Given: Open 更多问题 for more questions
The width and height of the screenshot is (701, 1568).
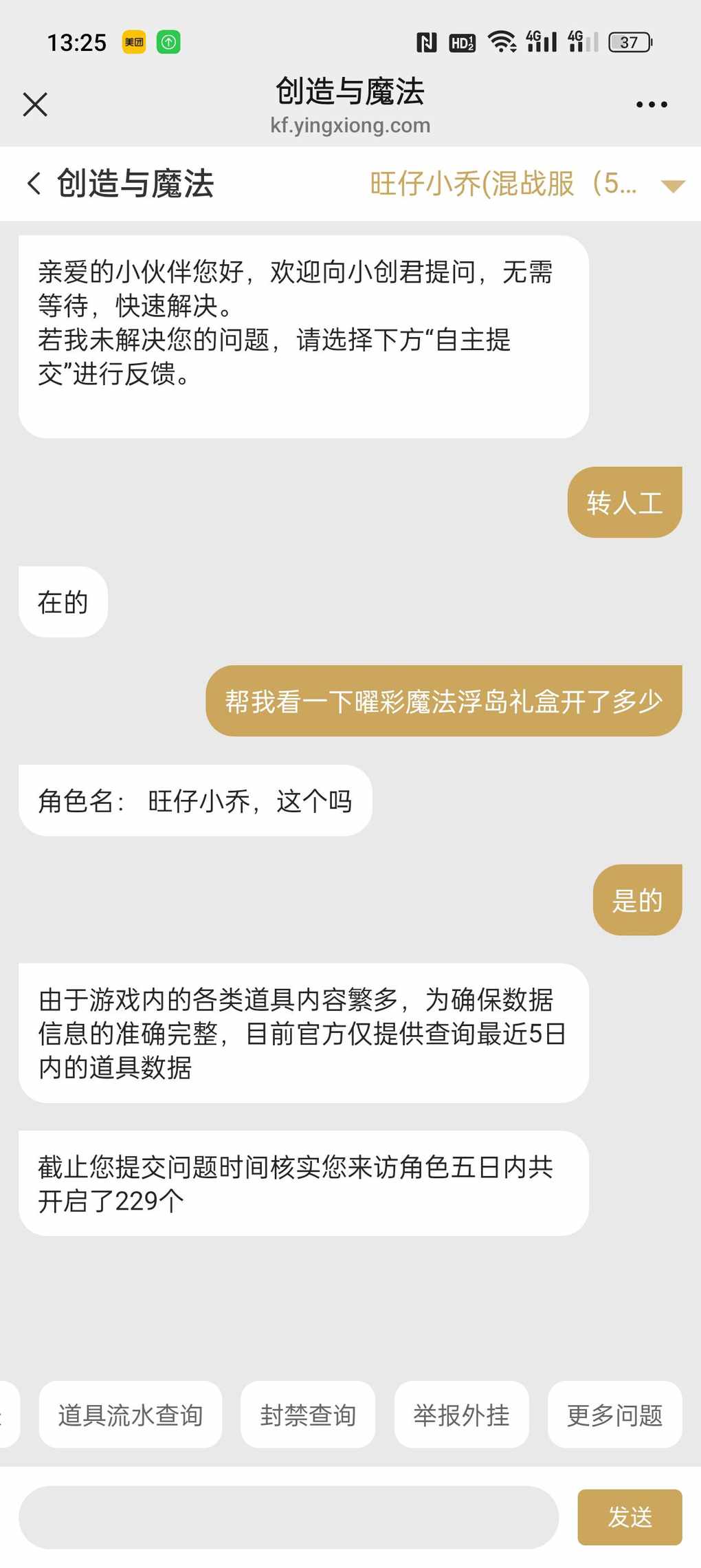Looking at the screenshot, I should pyautogui.click(x=614, y=1415).
